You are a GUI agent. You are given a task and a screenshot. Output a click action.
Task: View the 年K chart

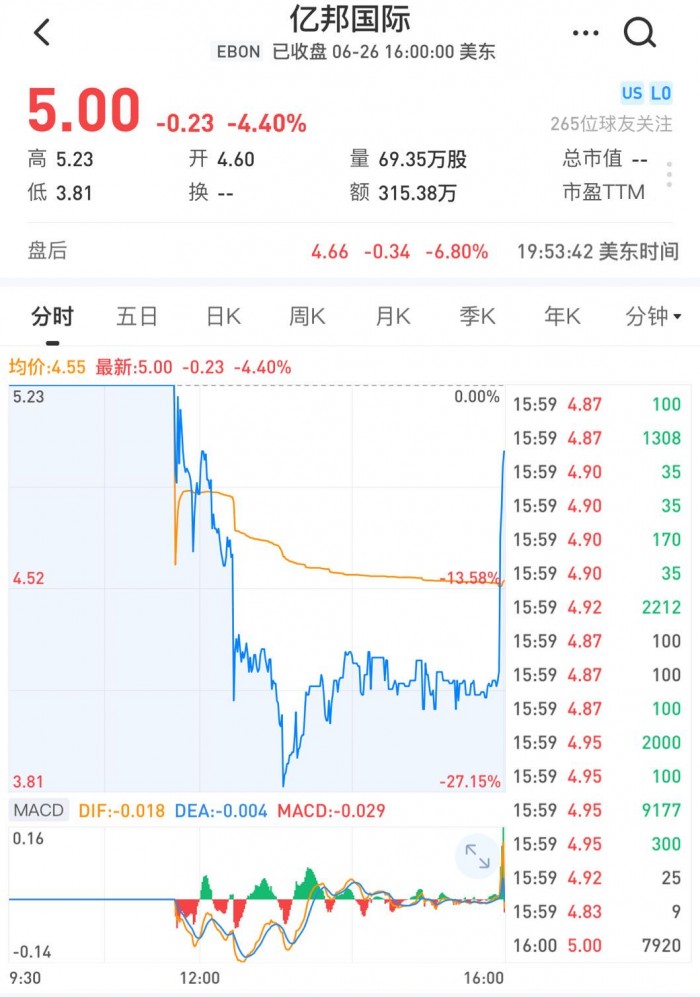pos(562,317)
